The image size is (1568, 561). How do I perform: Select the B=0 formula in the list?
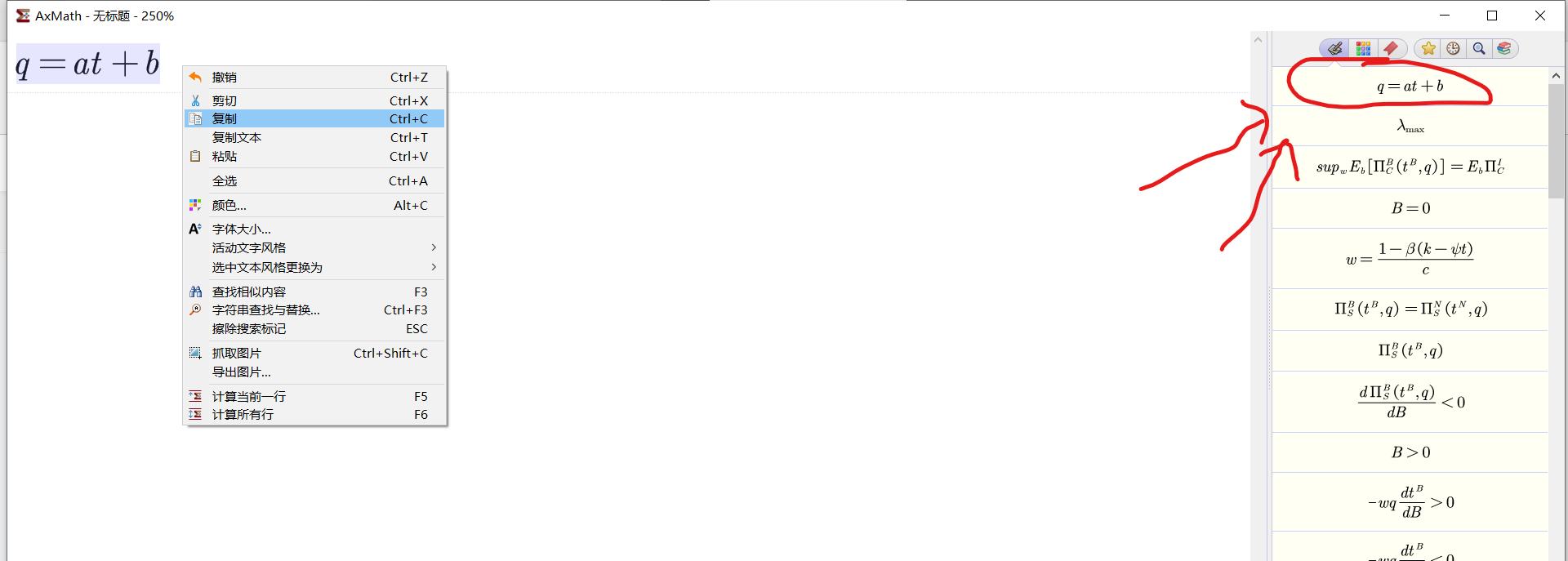1410,208
